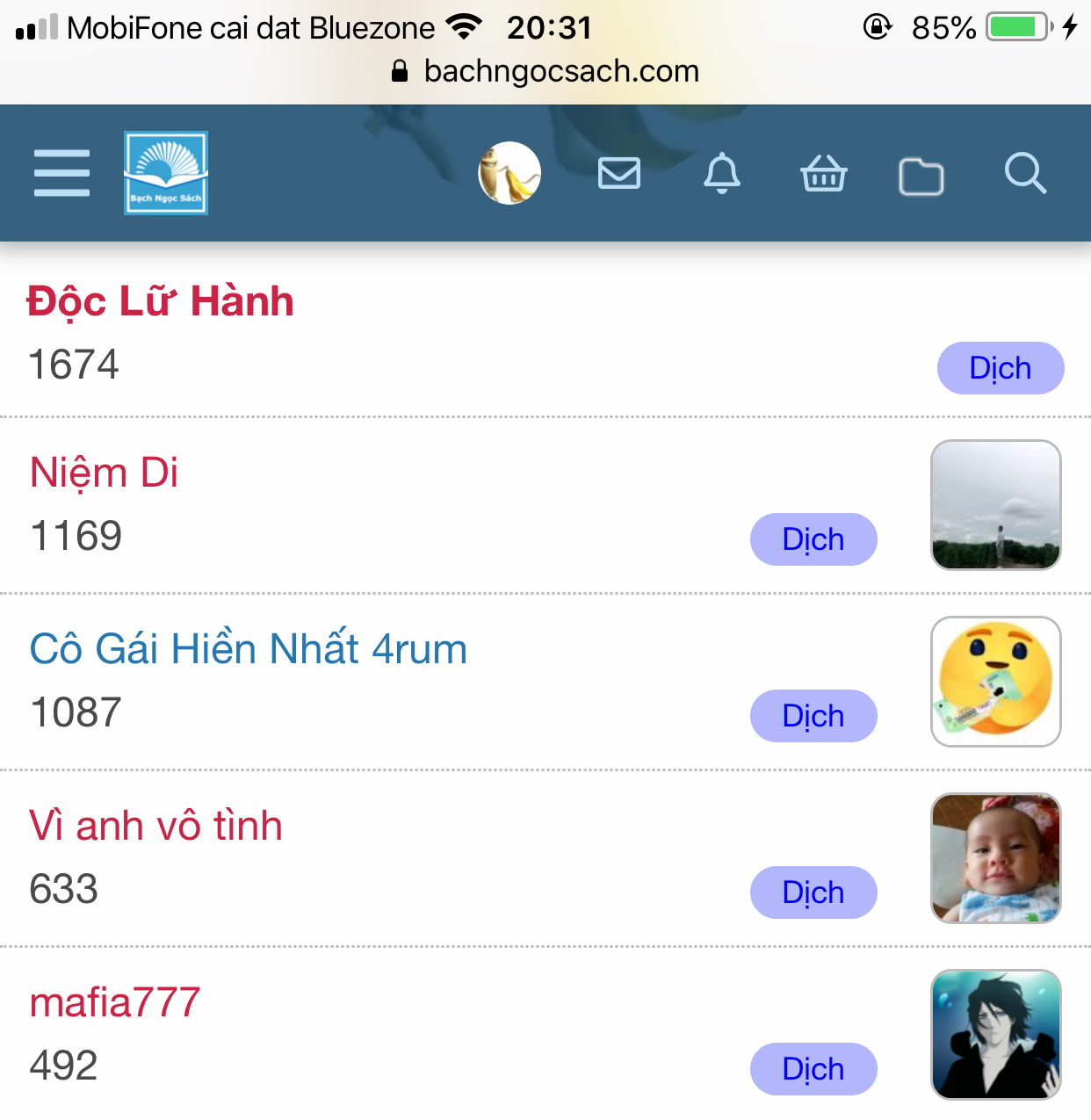Open the messages inbox envelope
This screenshot has height=1120, width=1091.
619,173
